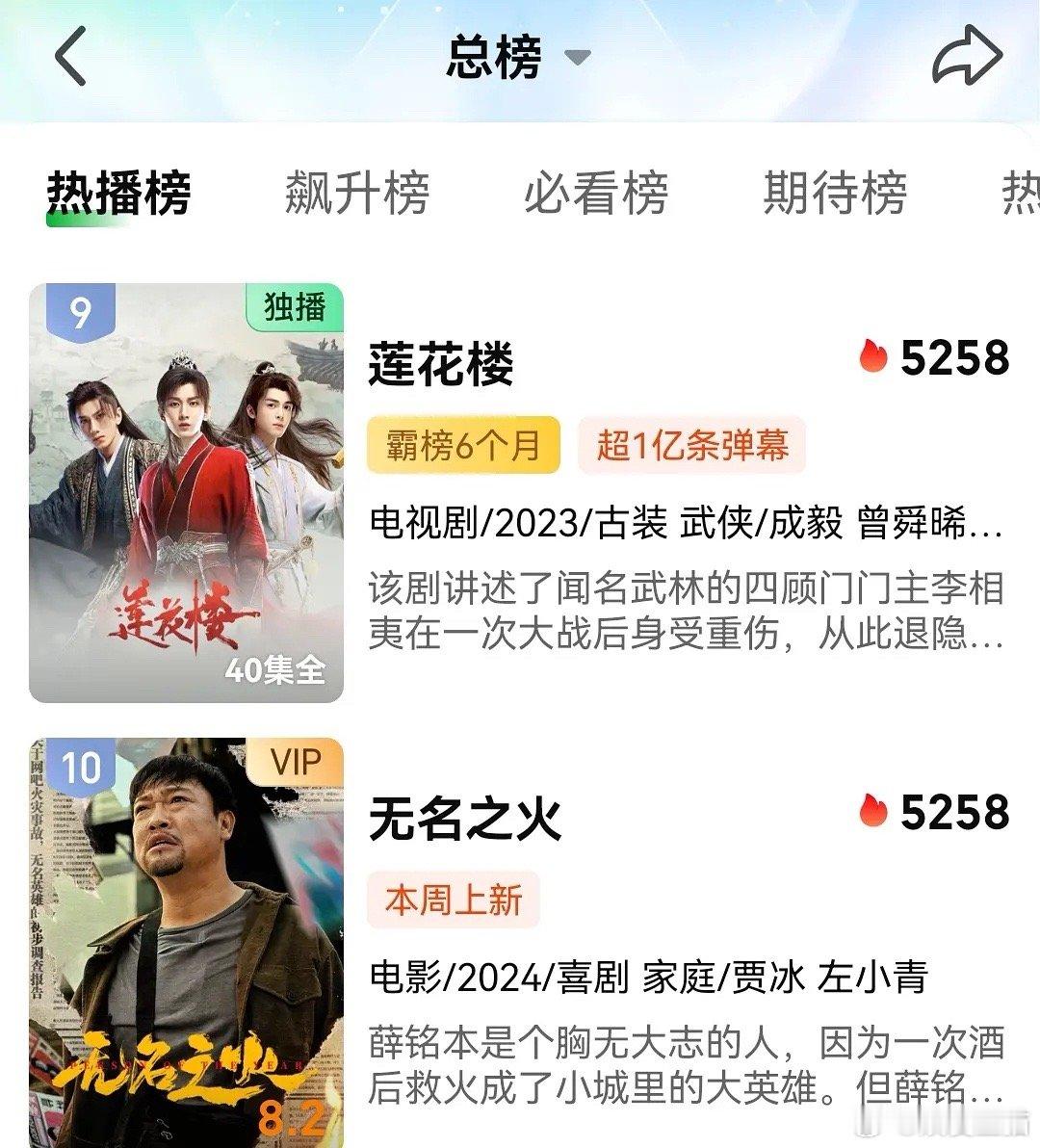The width and height of the screenshot is (1040, 1148).
Task: Open 莲花楼 by clicking its poster thumbnail
Action: click(x=190, y=491)
